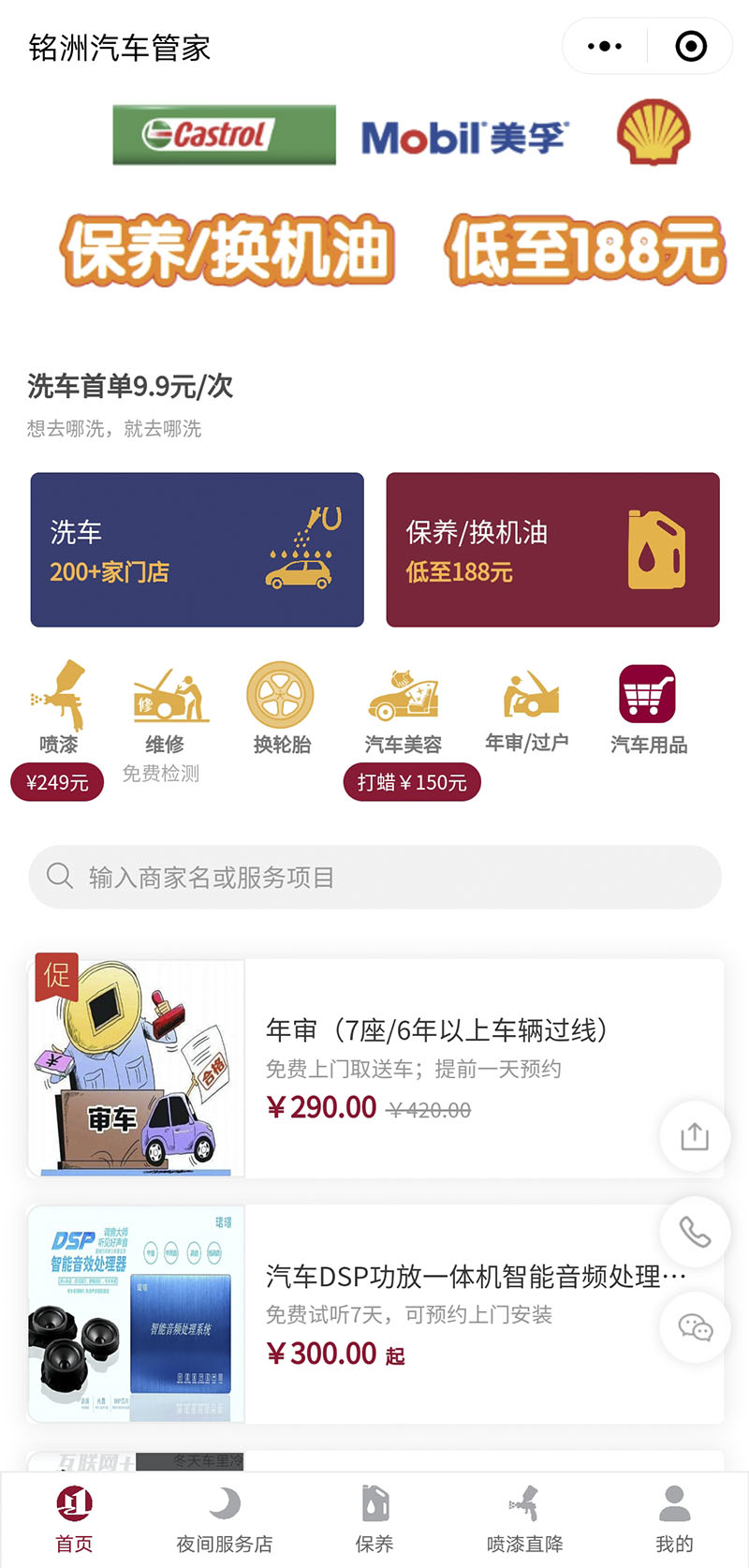Open the 年审/过户 service
The image size is (749, 1568).
click(x=527, y=709)
